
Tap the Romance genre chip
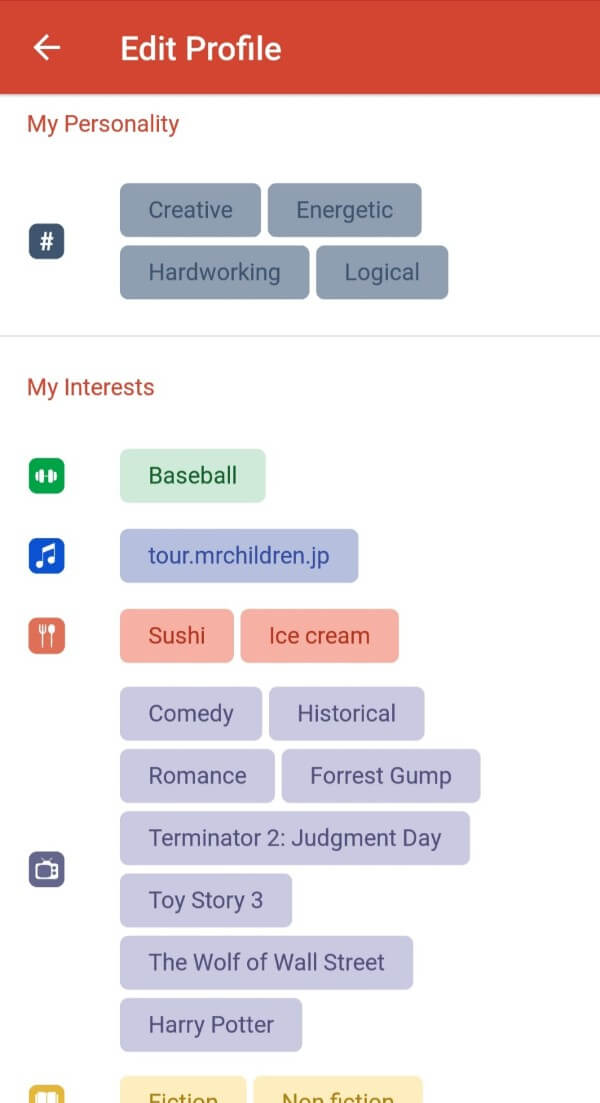(197, 775)
